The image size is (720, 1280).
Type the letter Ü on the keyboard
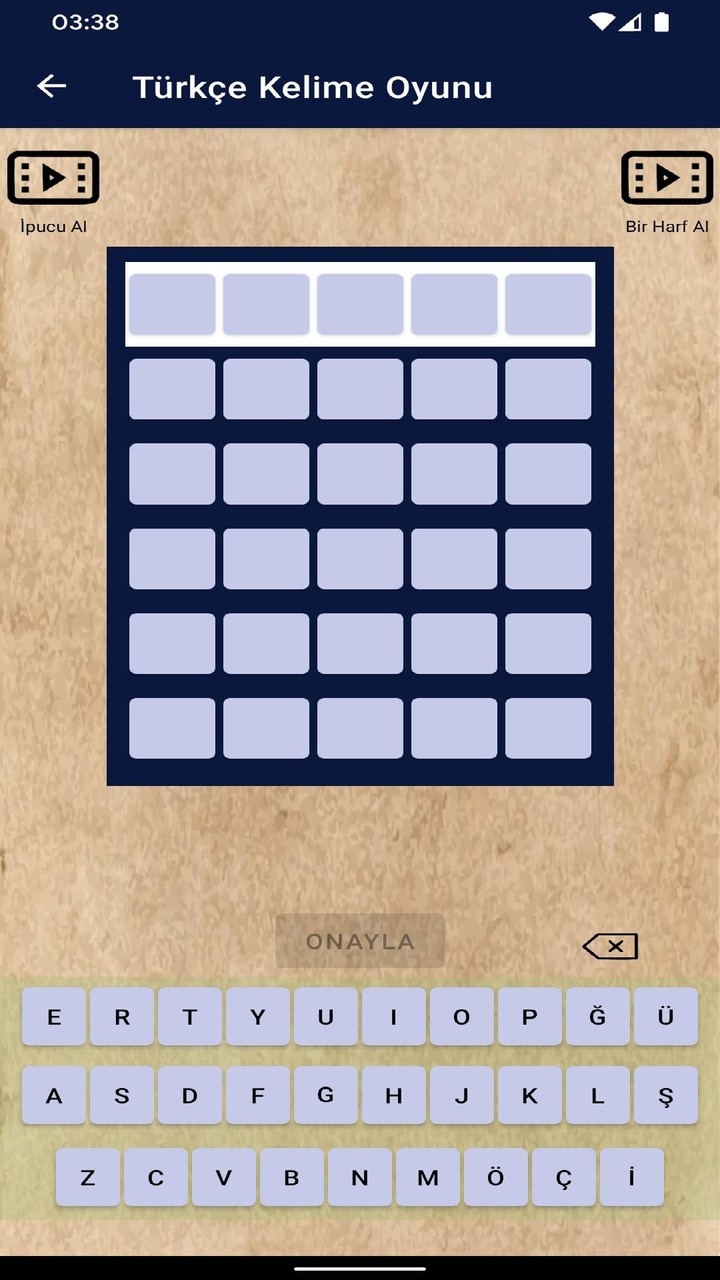tap(665, 1016)
